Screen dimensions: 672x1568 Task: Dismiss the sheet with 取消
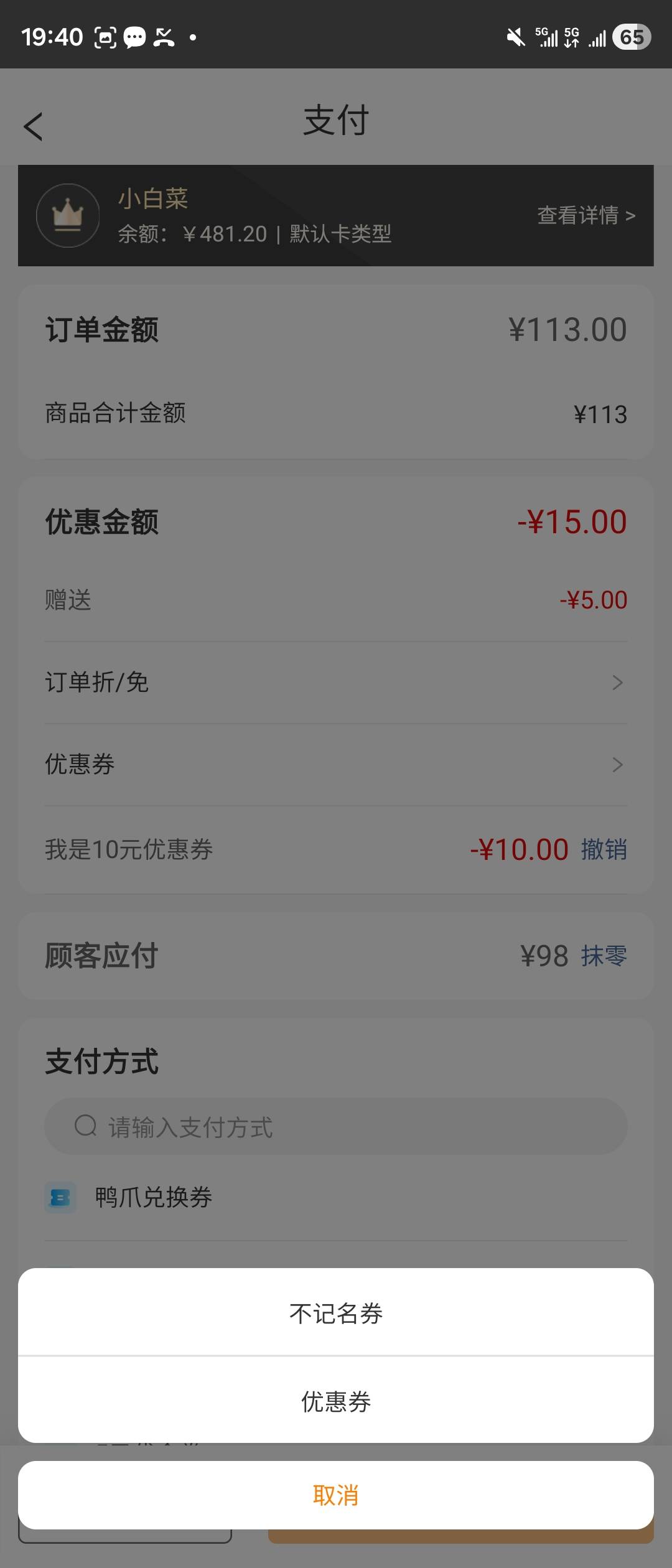[336, 1495]
